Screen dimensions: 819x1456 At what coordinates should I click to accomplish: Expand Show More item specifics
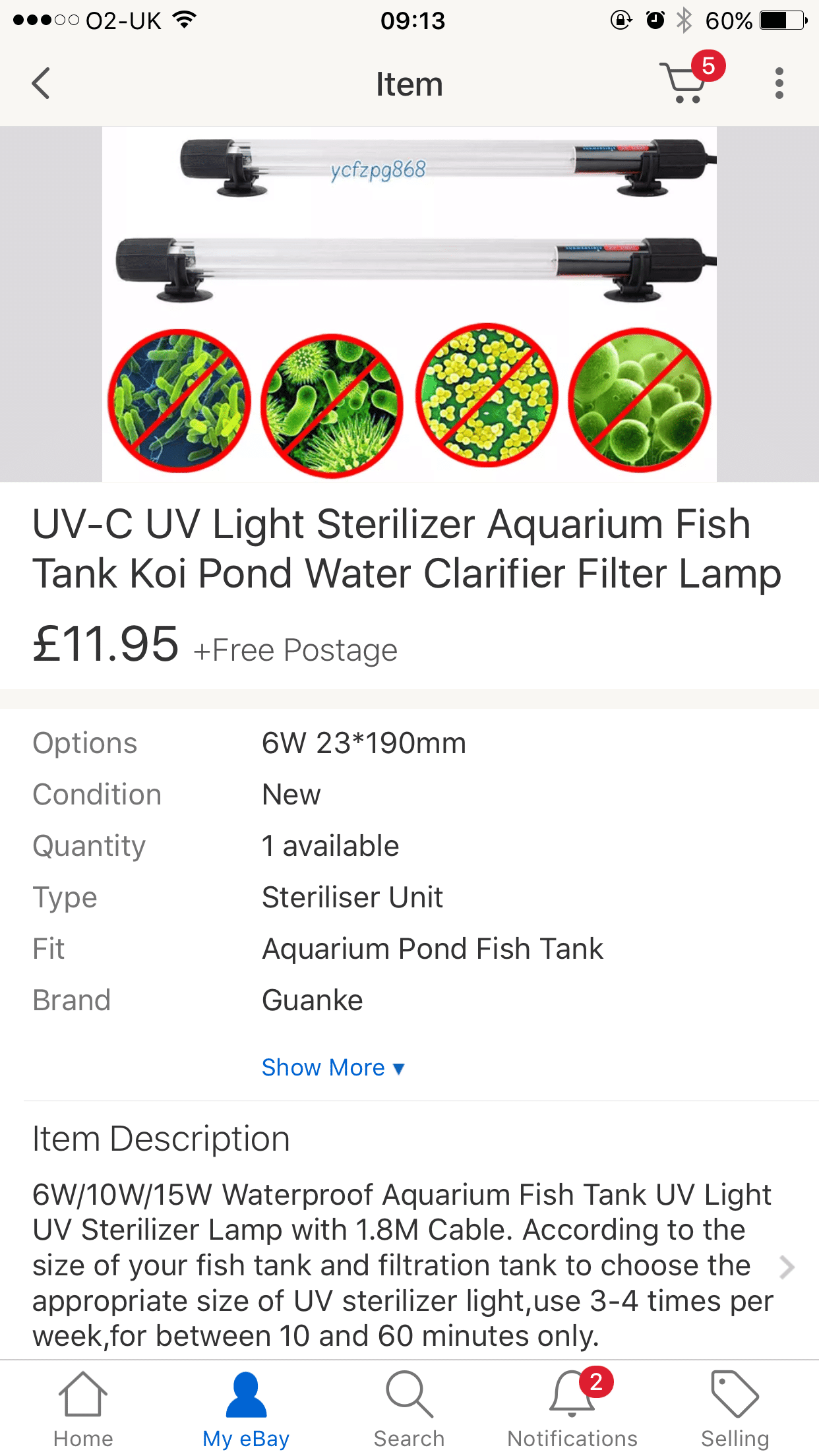[333, 1068]
